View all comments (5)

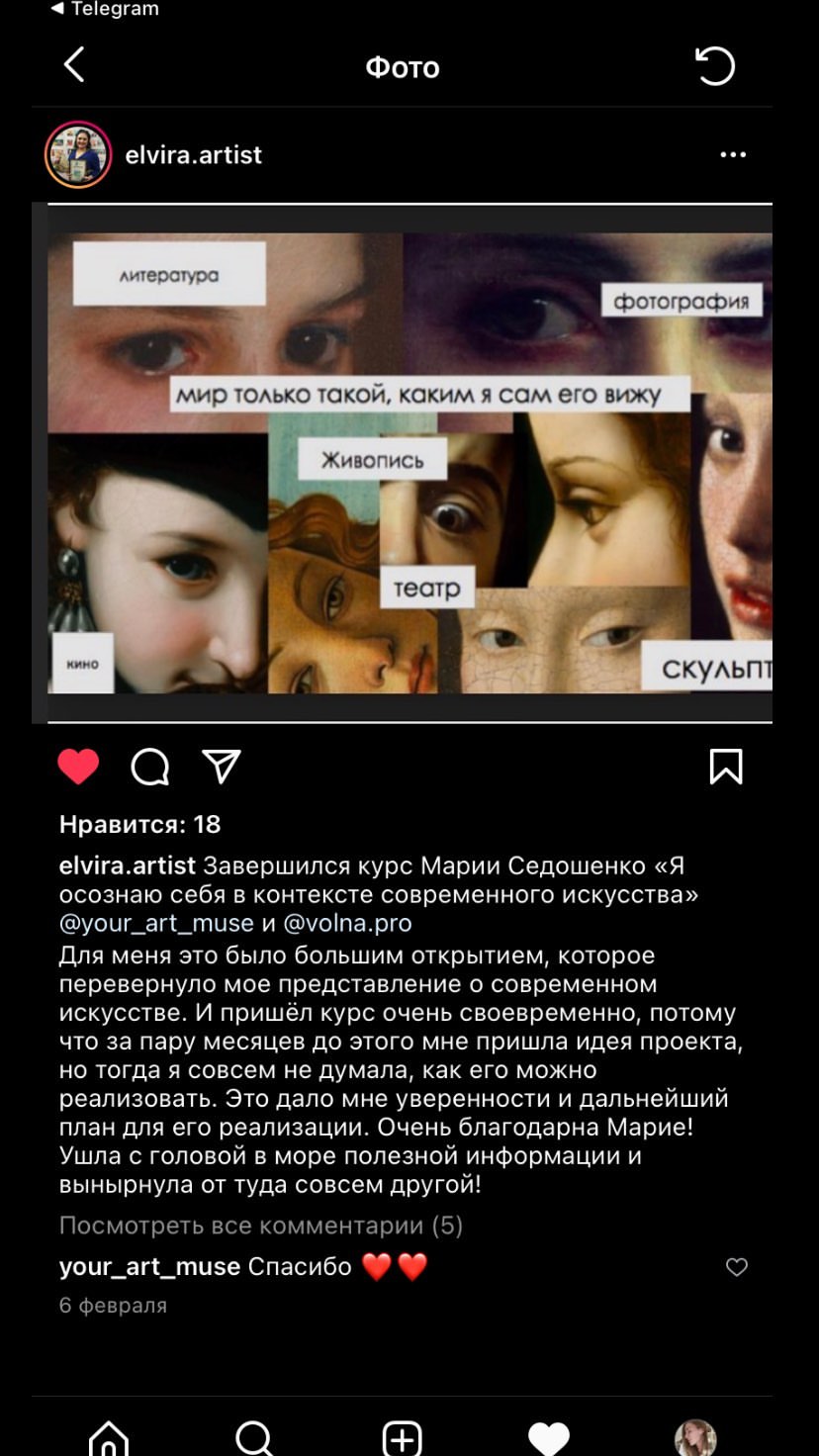coord(261,1226)
